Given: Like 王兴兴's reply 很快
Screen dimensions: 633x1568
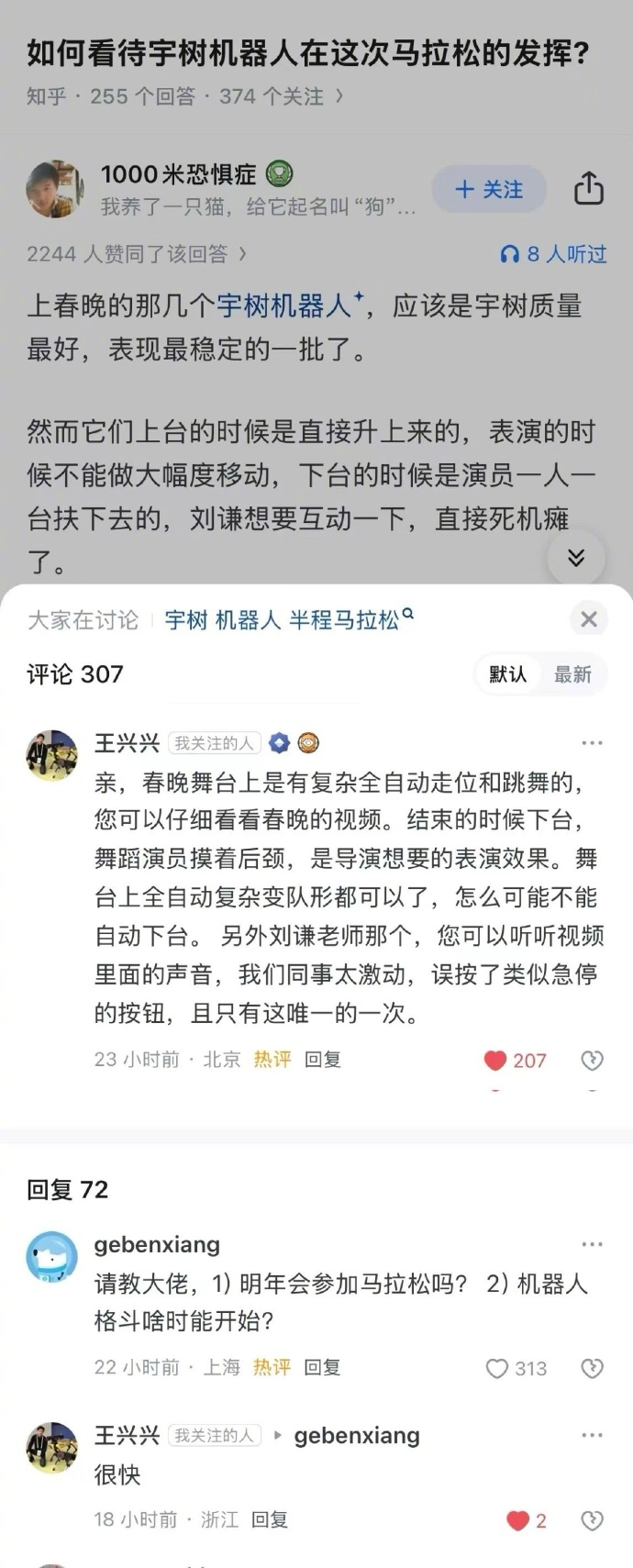Looking at the screenshot, I should 517,1520.
